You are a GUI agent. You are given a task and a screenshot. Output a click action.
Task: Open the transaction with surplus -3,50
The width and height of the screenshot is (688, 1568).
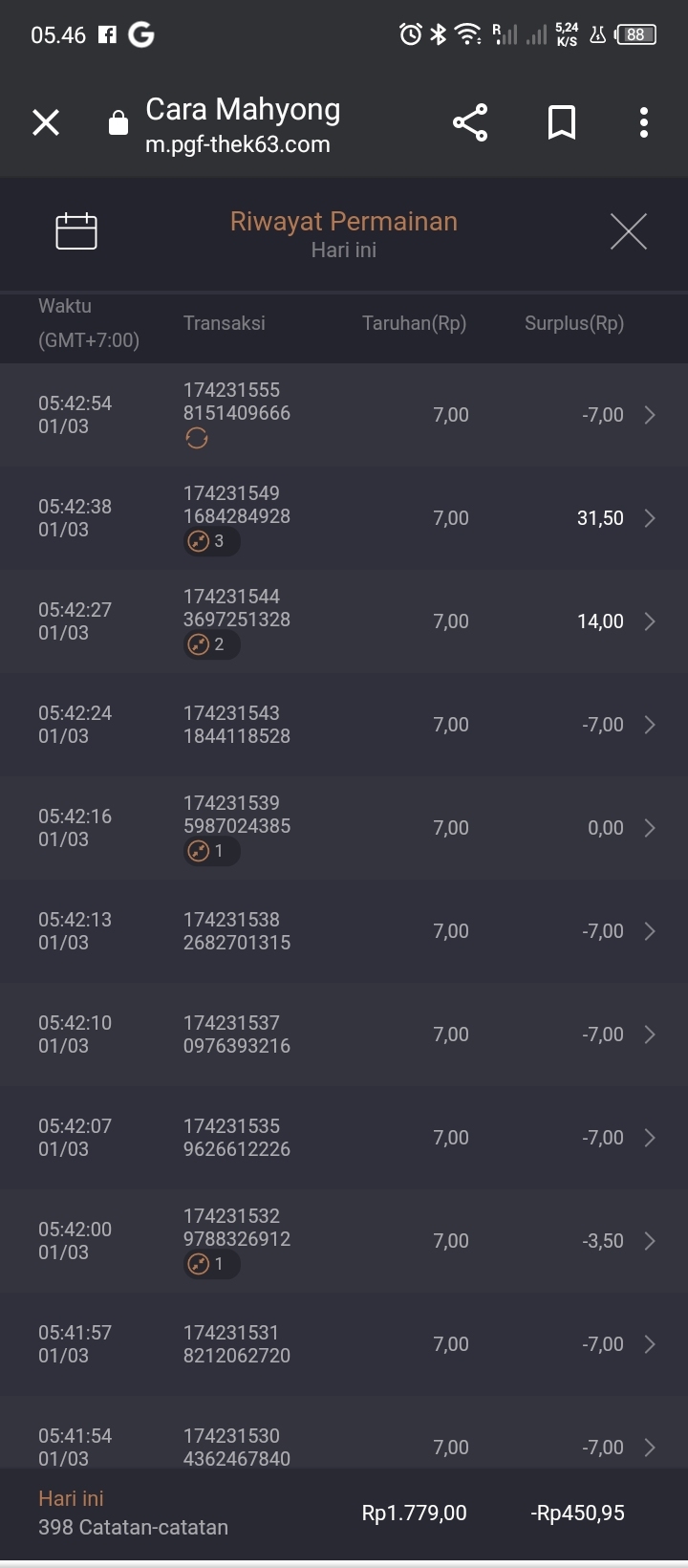[649, 1241]
